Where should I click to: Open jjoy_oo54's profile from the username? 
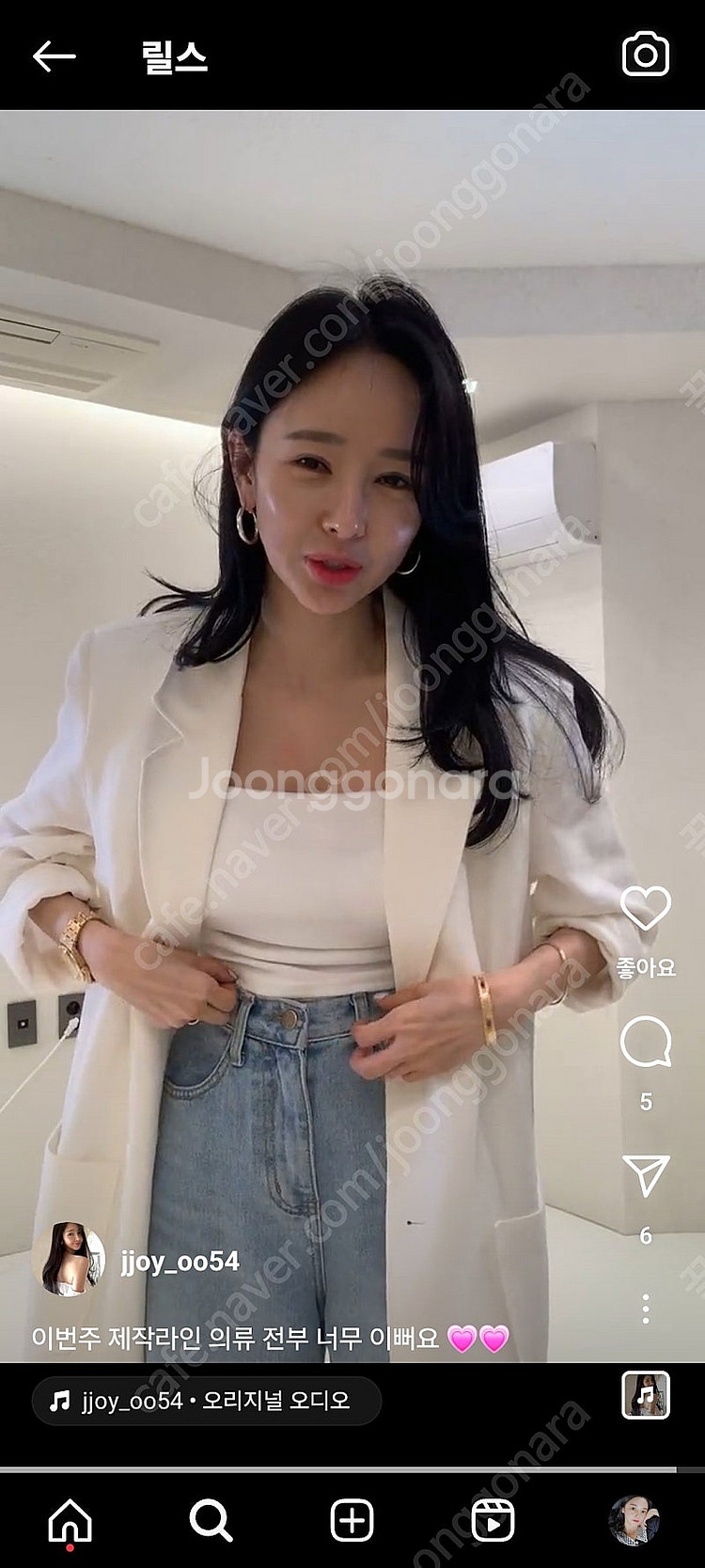[x=180, y=1262]
